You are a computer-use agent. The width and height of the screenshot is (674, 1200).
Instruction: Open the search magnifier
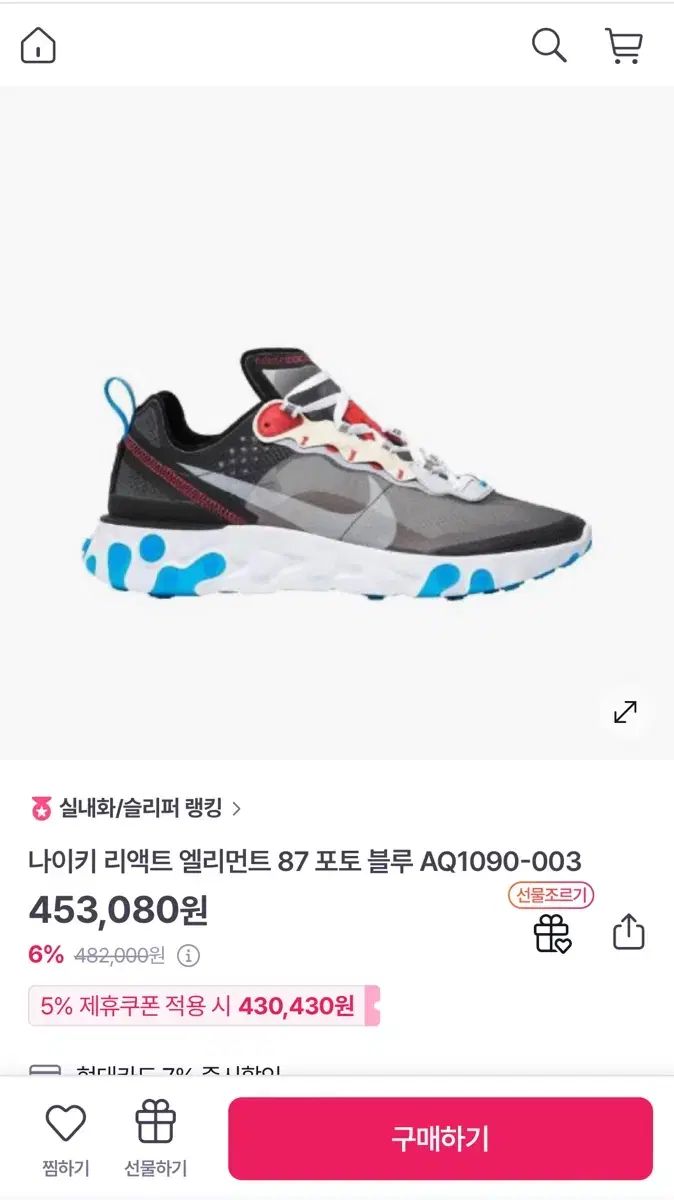(548, 45)
